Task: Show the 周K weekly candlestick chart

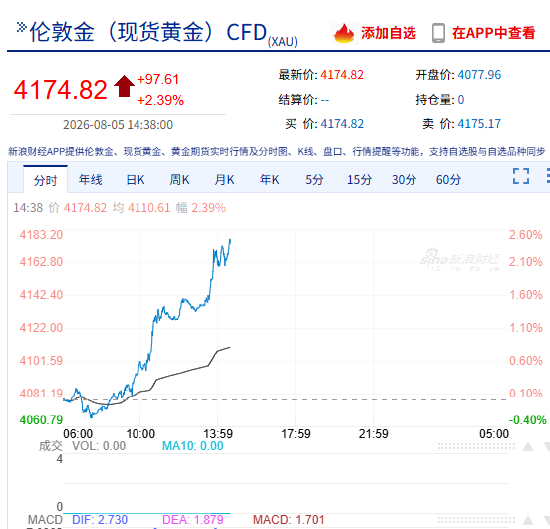Action: [180, 180]
